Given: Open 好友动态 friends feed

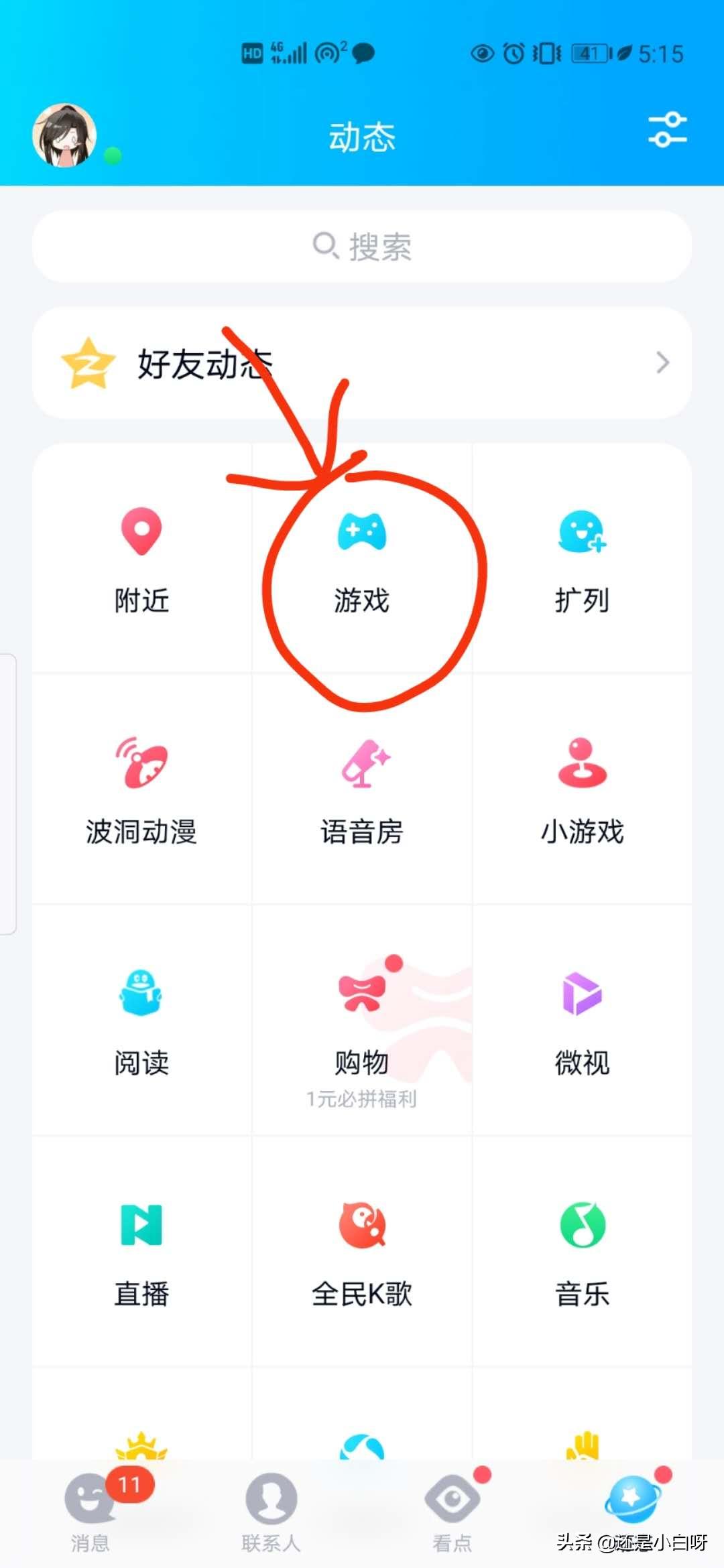Looking at the screenshot, I should click(x=362, y=363).
